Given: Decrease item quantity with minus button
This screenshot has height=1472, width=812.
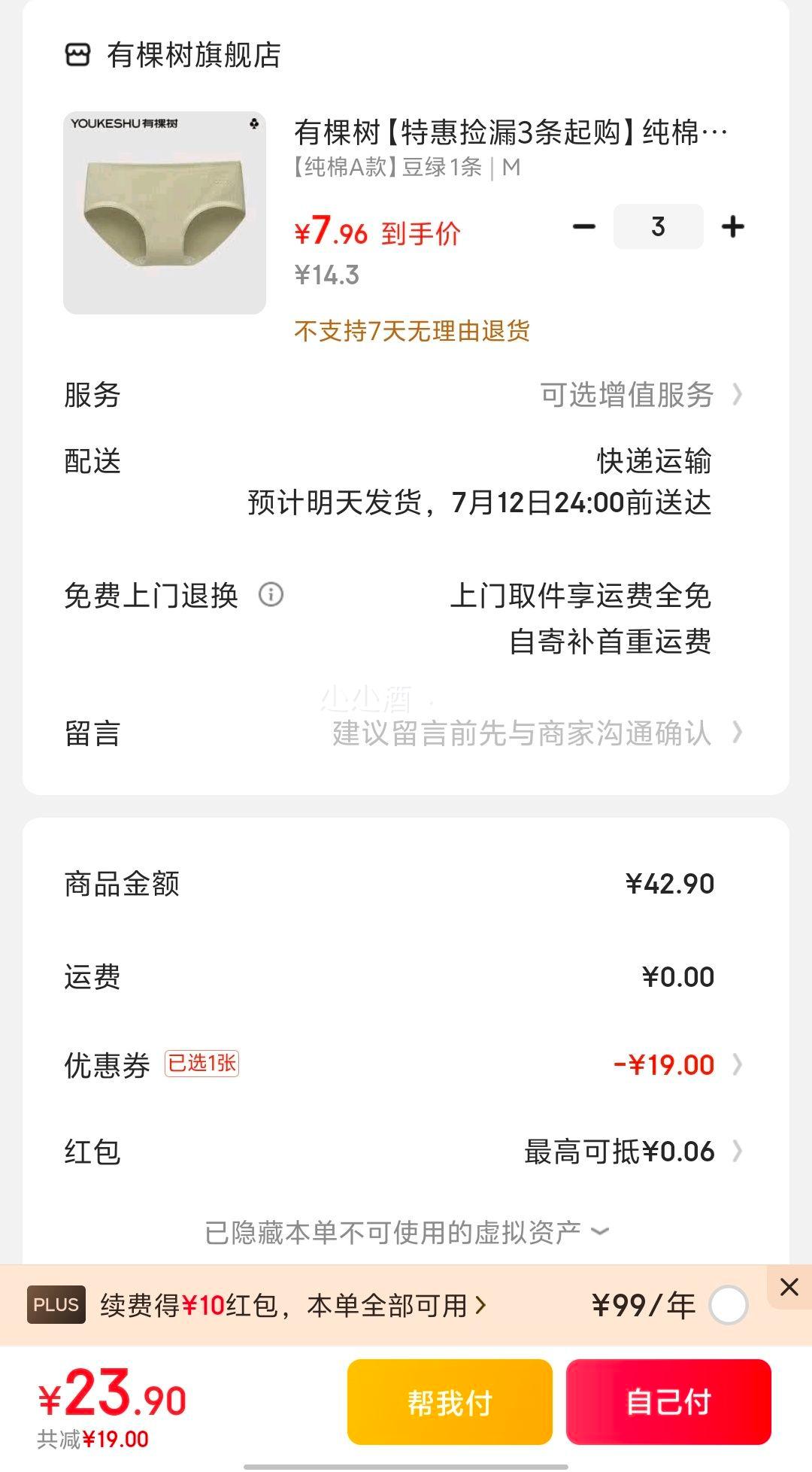Looking at the screenshot, I should click(584, 226).
